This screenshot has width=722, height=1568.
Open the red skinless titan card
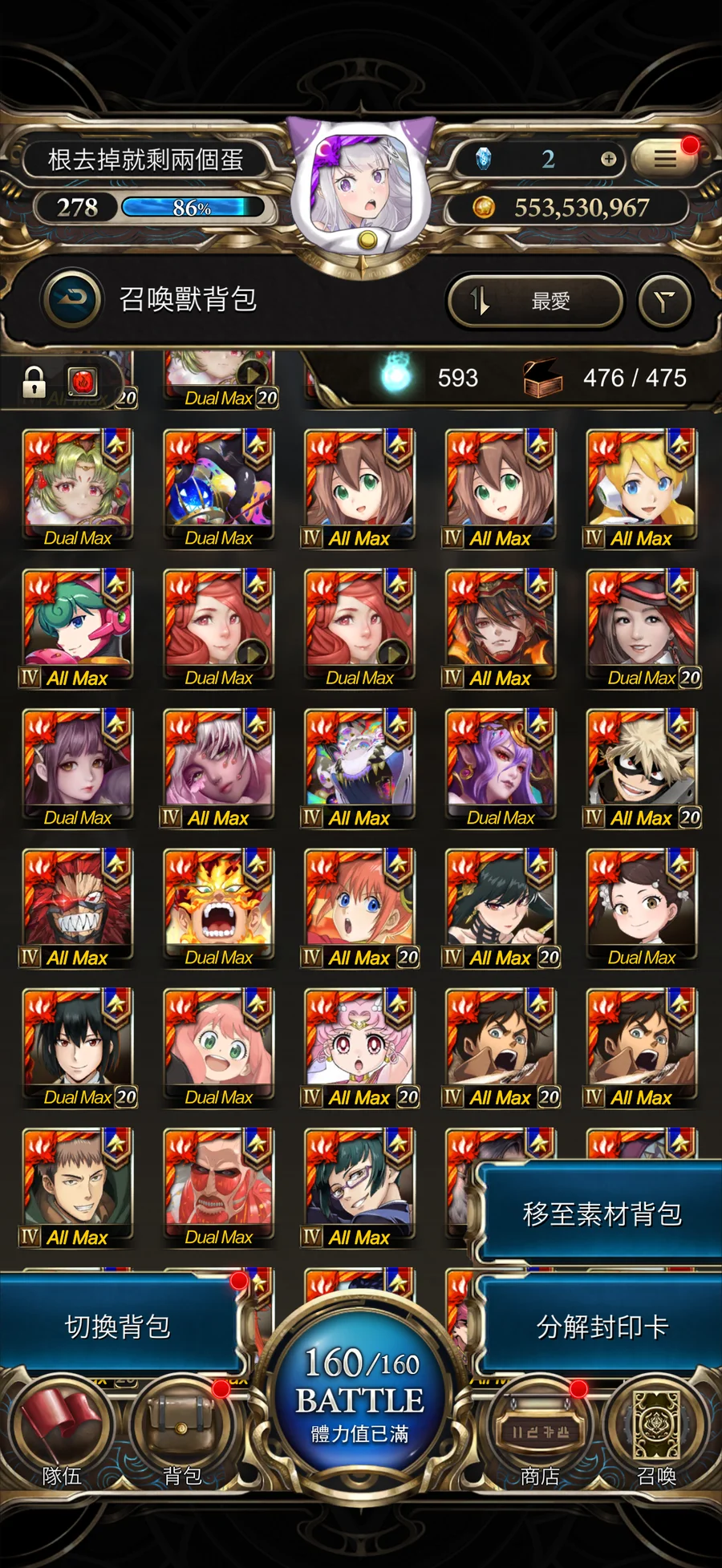pos(218,1187)
